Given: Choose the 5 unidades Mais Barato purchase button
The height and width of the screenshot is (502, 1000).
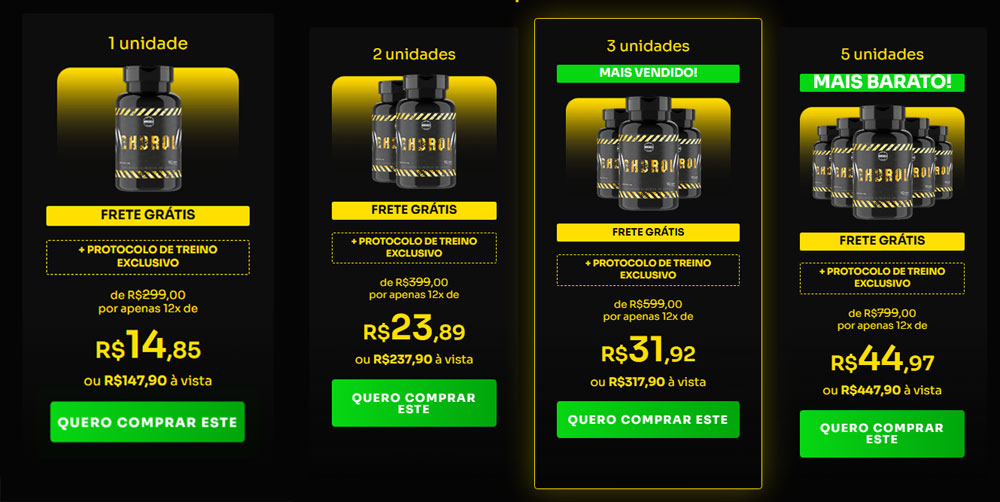Looking at the screenshot, I should (881, 434).
